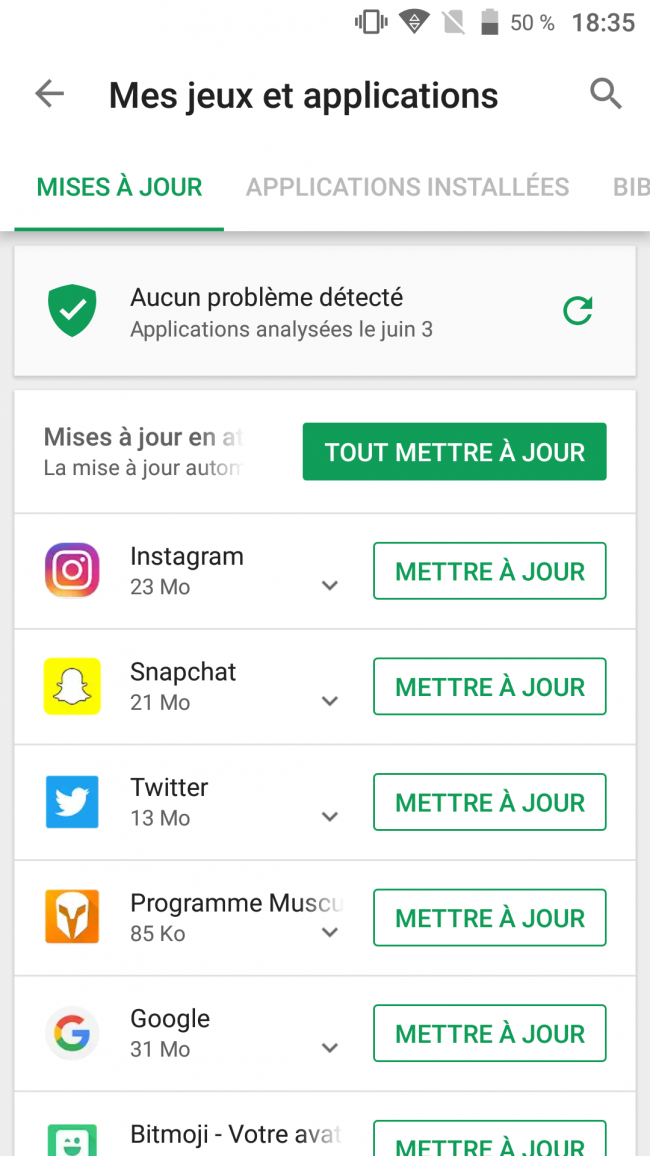The height and width of the screenshot is (1156, 650).
Task: Update the Snapchat app
Action: [489, 687]
